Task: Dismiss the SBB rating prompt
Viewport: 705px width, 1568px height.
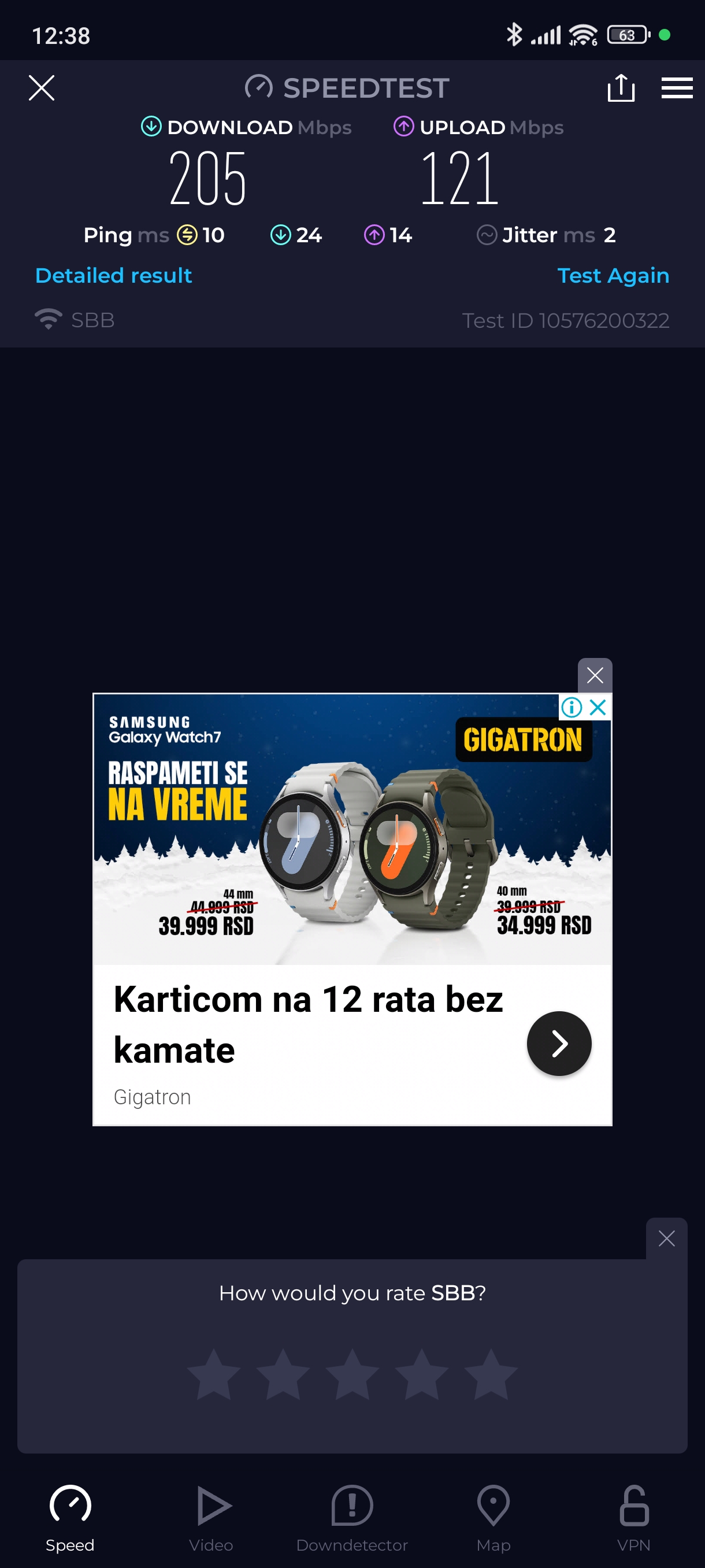Action: click(666, 1238)
